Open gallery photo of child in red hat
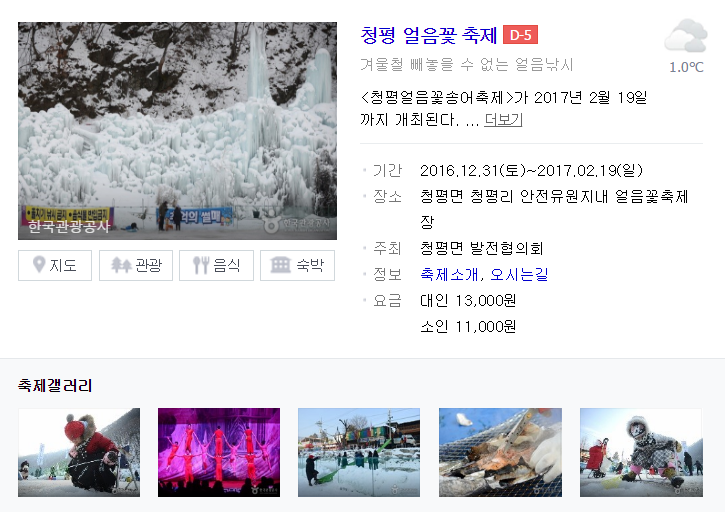The width and height of the screenshot is (725, 512). coord(79,452)
